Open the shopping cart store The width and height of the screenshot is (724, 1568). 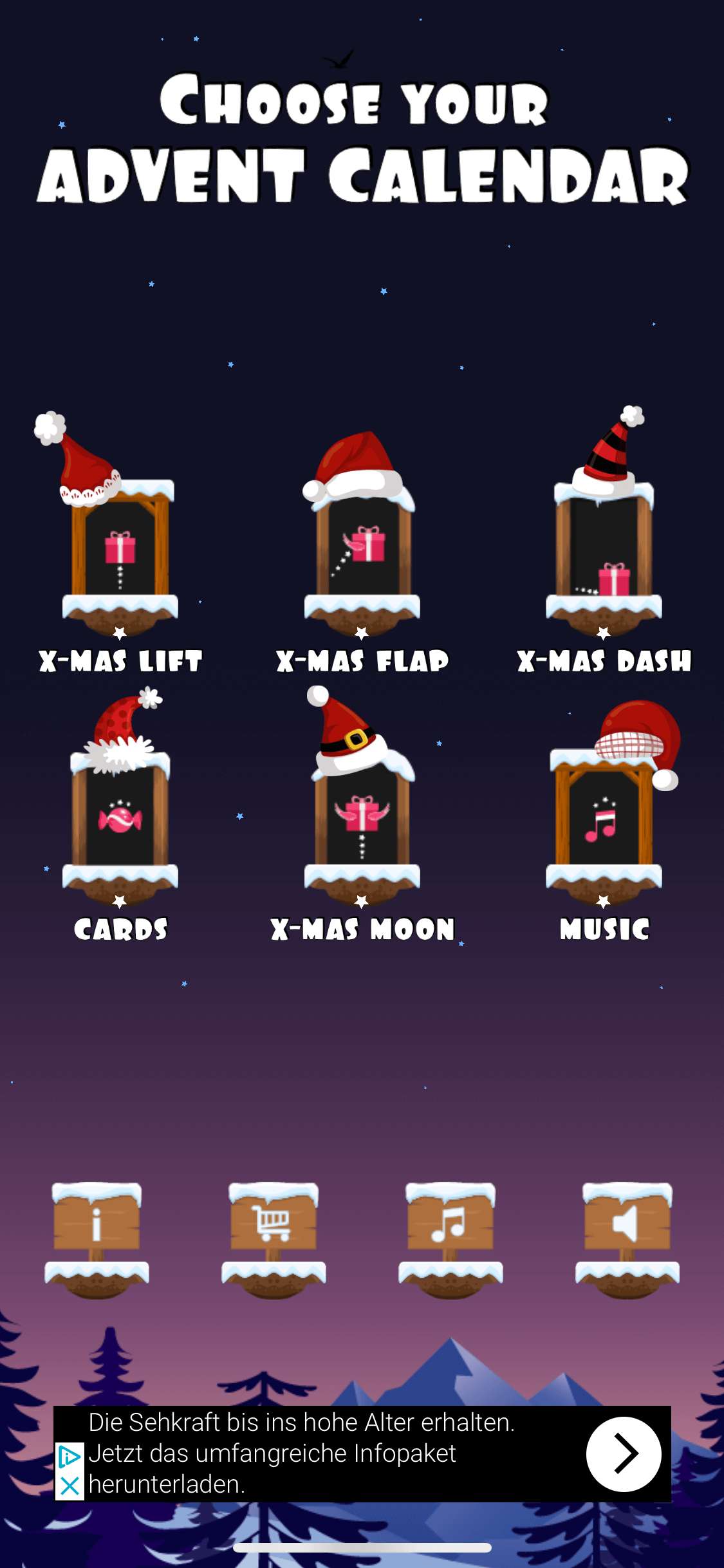click(274, 1224)
